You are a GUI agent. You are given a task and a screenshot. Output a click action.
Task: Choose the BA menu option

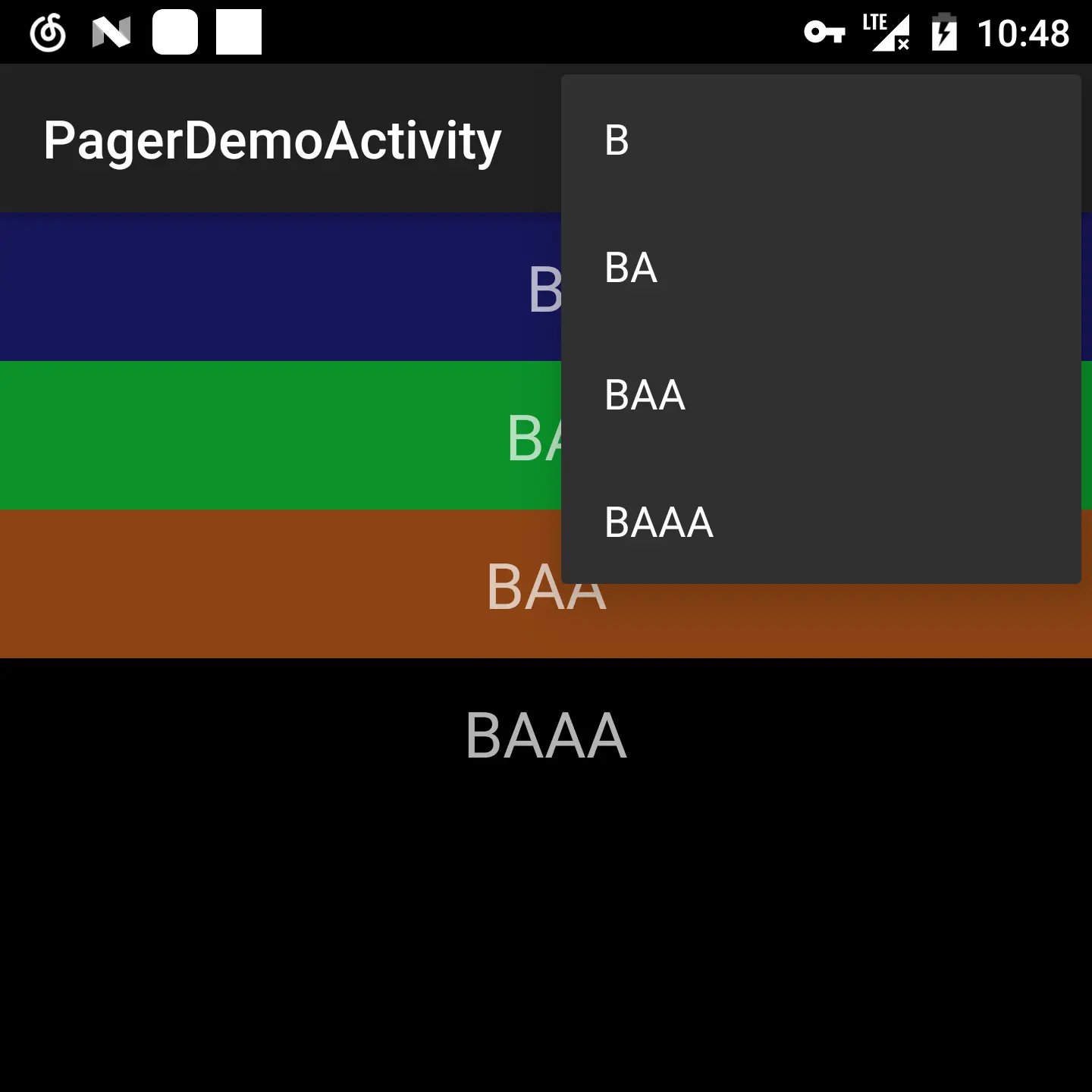click(821, 268)
